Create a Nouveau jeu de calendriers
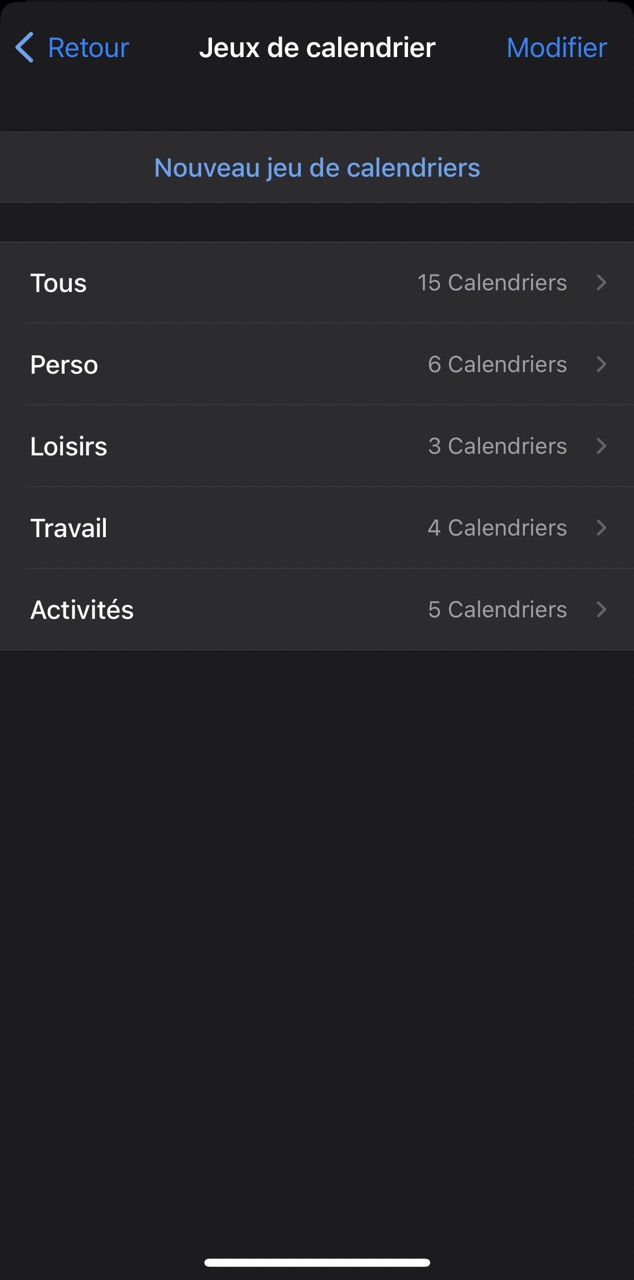The image size is (634, 1280). pos(317,168)
